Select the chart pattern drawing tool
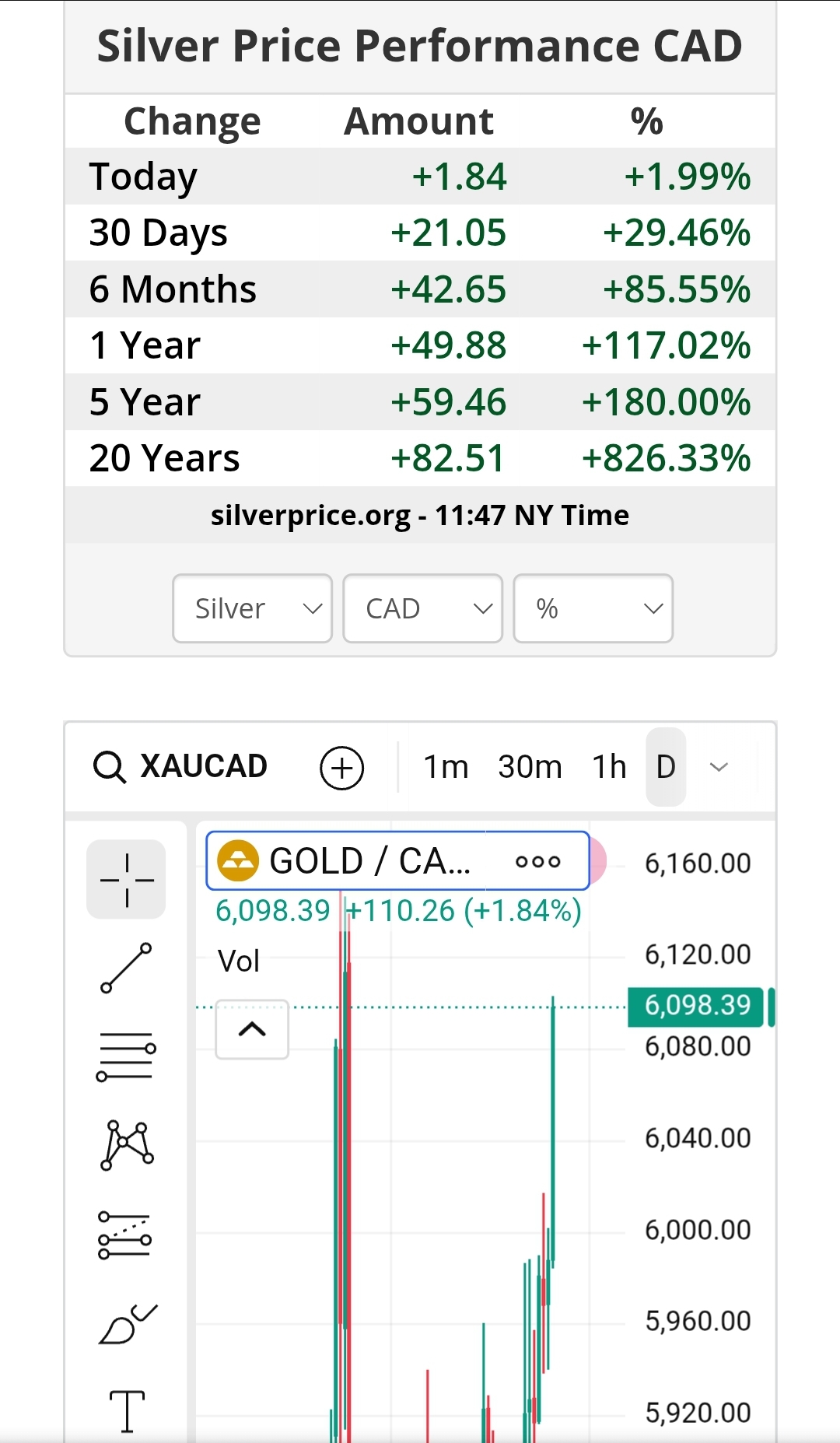 pos(126,1145)
